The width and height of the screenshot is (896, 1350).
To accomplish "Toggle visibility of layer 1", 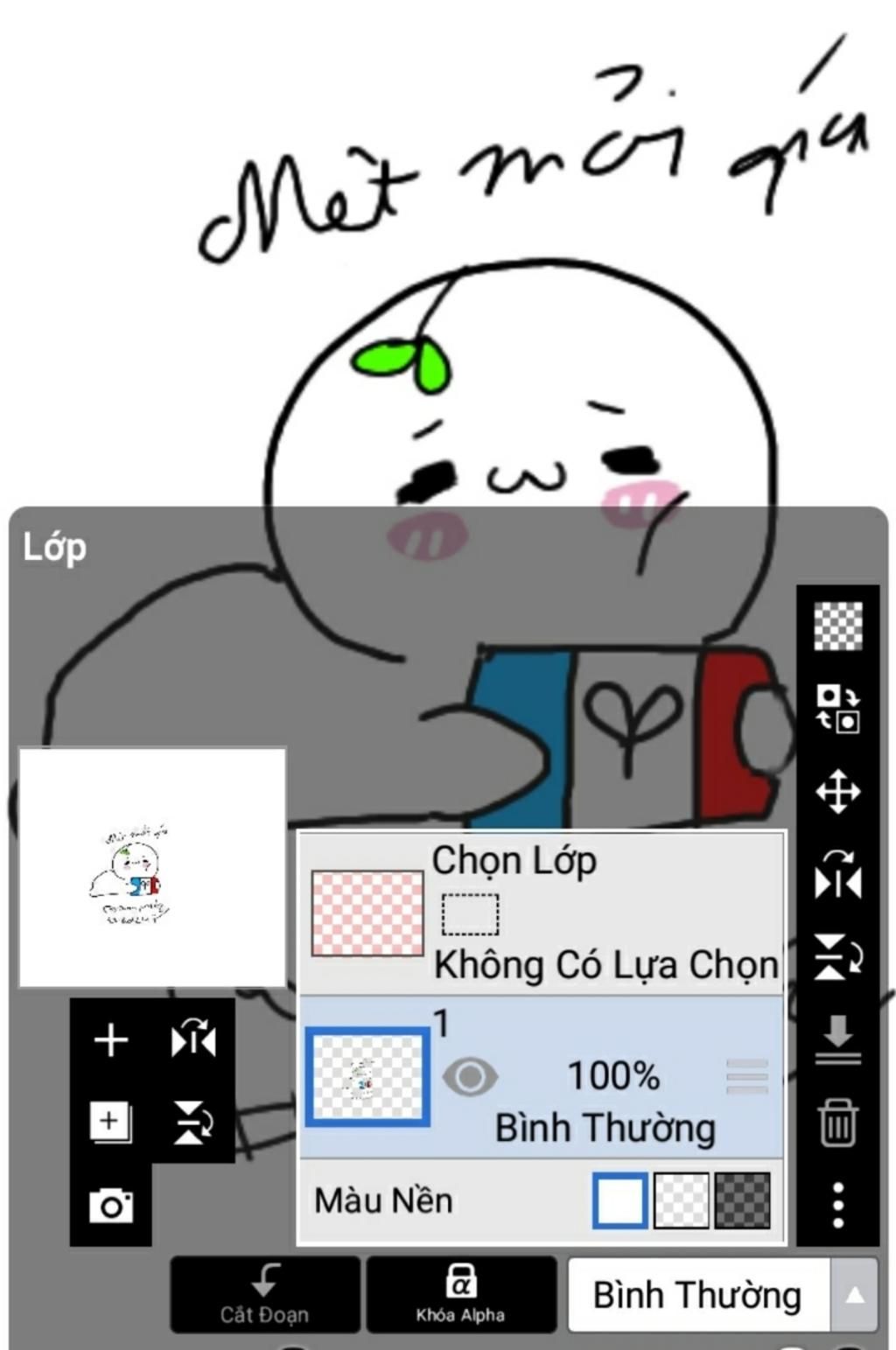I will coord(470,1076).
